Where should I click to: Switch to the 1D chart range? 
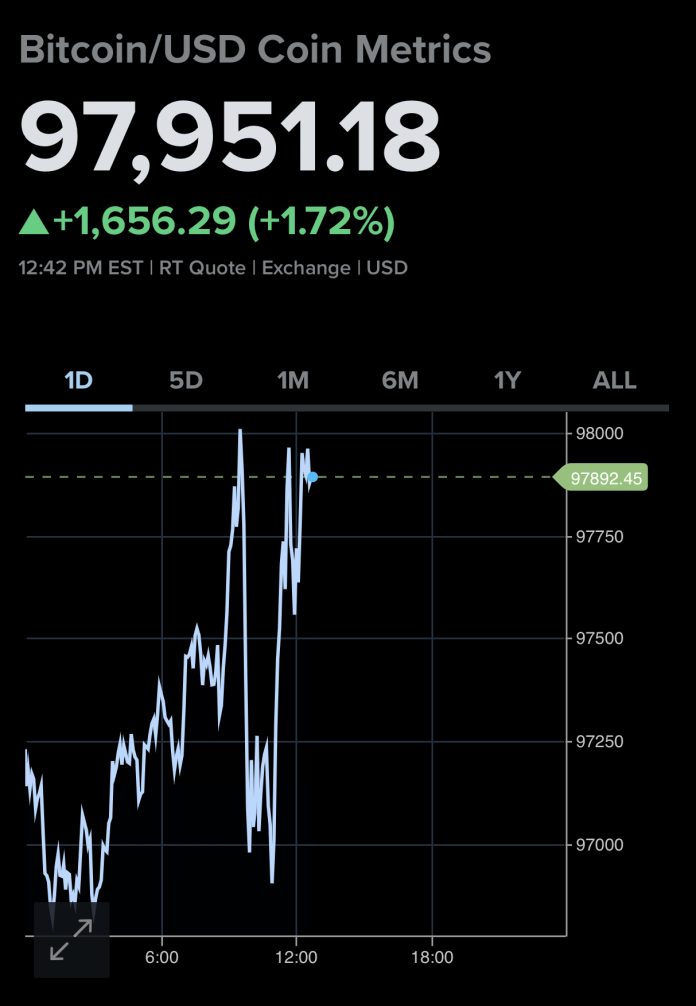pyautogui.click(x=78, y=381)
